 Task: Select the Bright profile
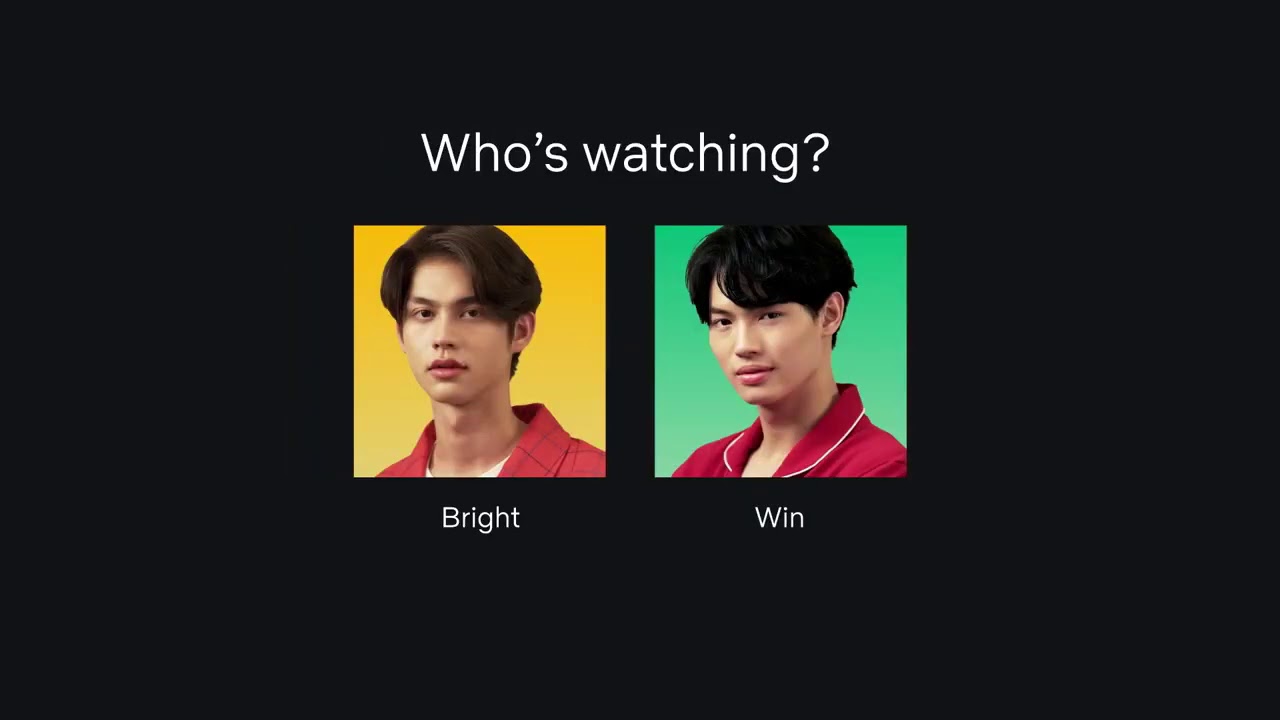(479, 351)
